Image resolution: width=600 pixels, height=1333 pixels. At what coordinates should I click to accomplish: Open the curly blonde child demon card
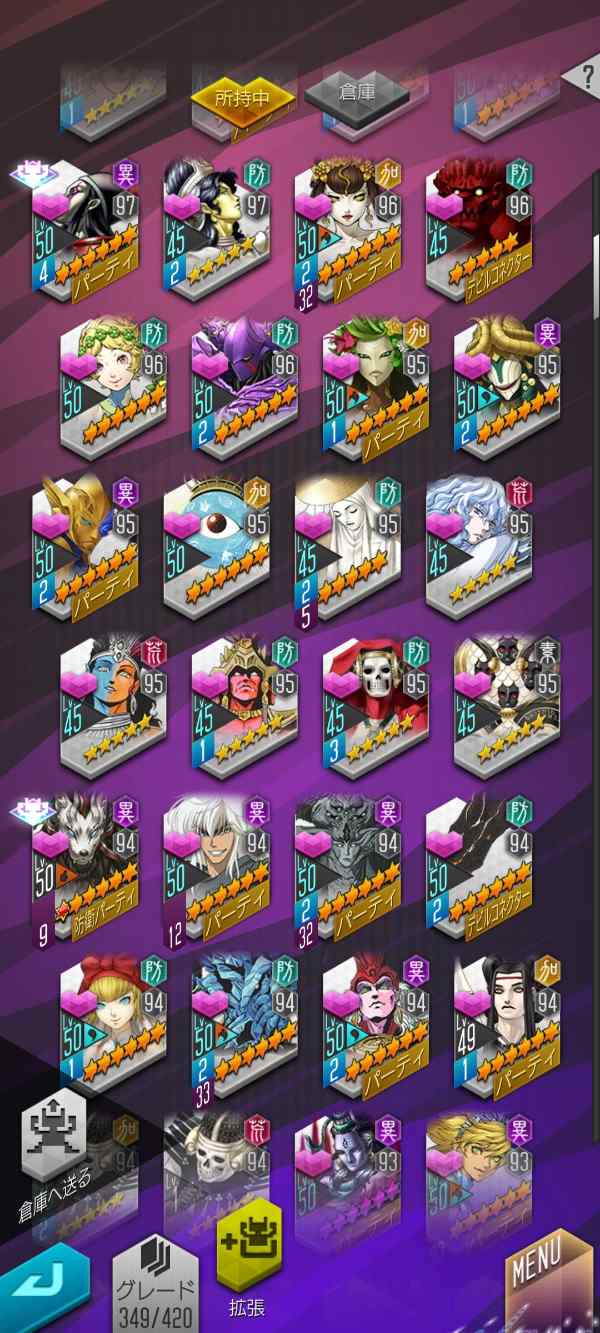tap(113, 385)
